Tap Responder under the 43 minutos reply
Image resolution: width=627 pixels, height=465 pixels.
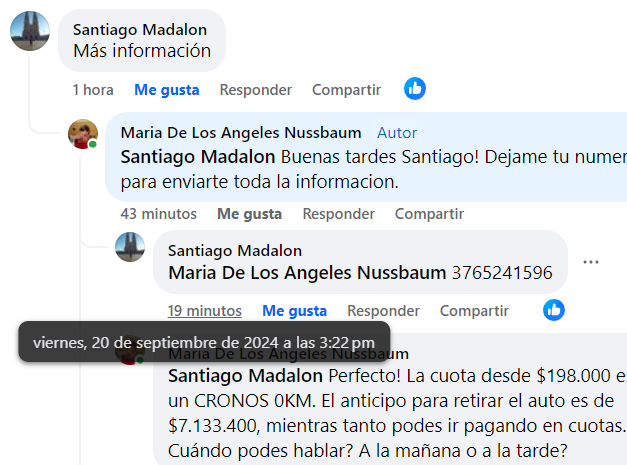[x=338, y=214]
